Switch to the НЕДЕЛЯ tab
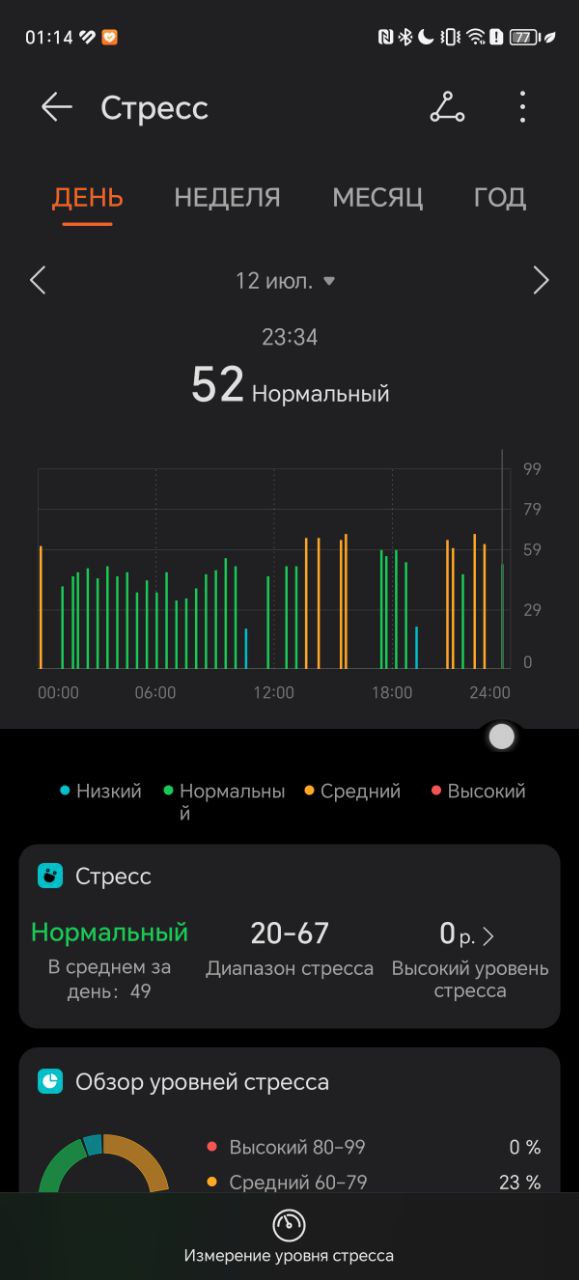Image resolution: width=579 pixels, height=1280 pixels. 227,197
